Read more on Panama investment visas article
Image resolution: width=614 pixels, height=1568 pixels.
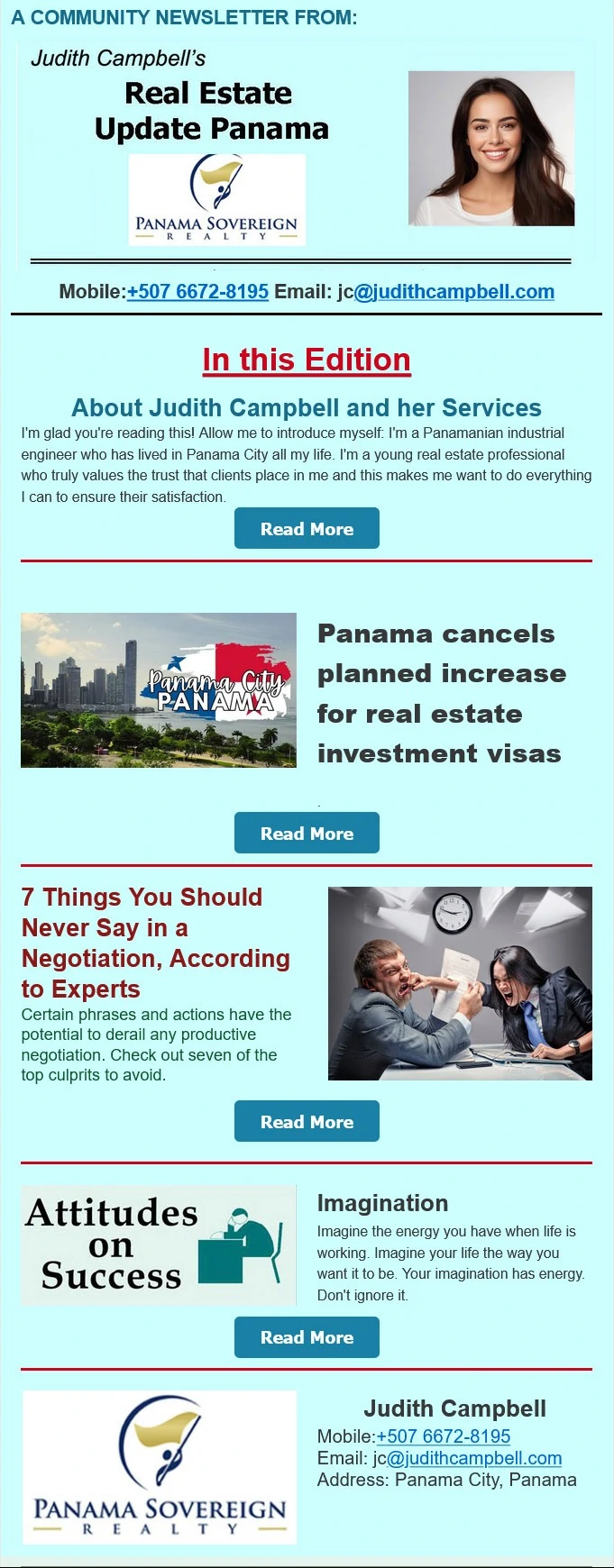307,834
